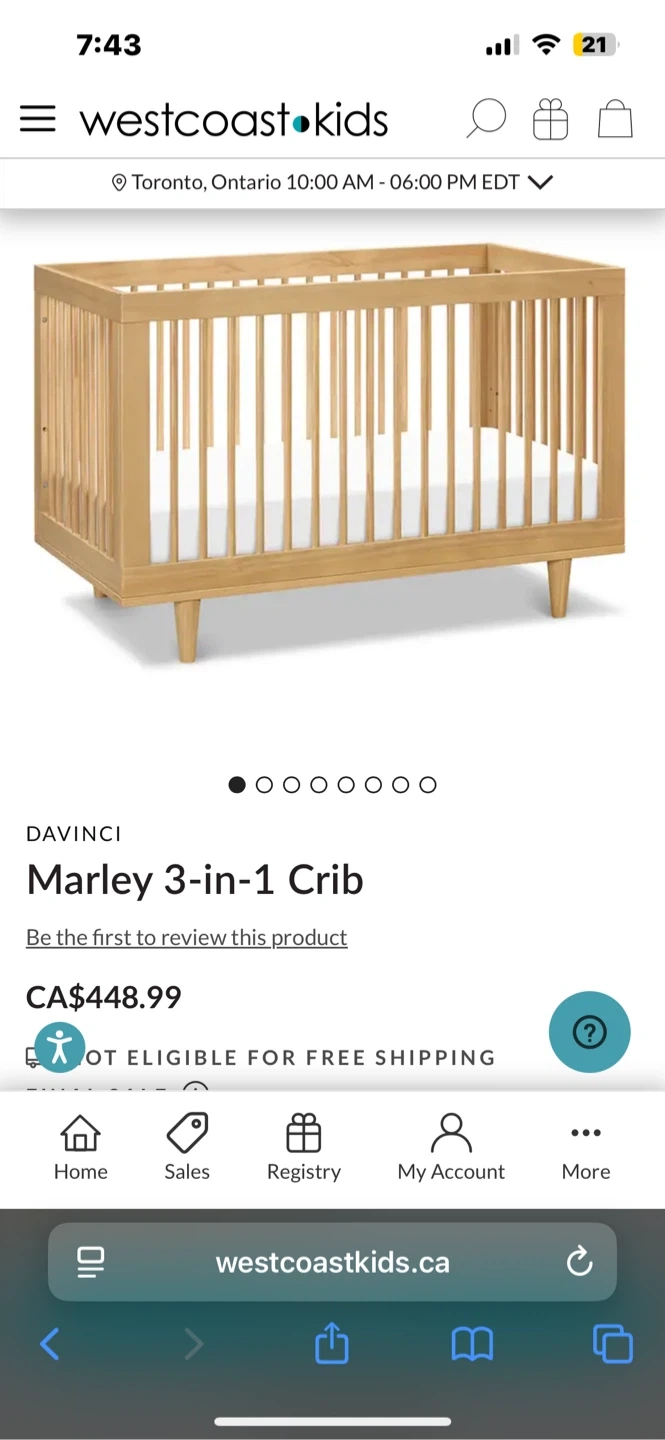Open Safari tabs overview
Screen dimensions: 665x1440
tap(612, 1344)
